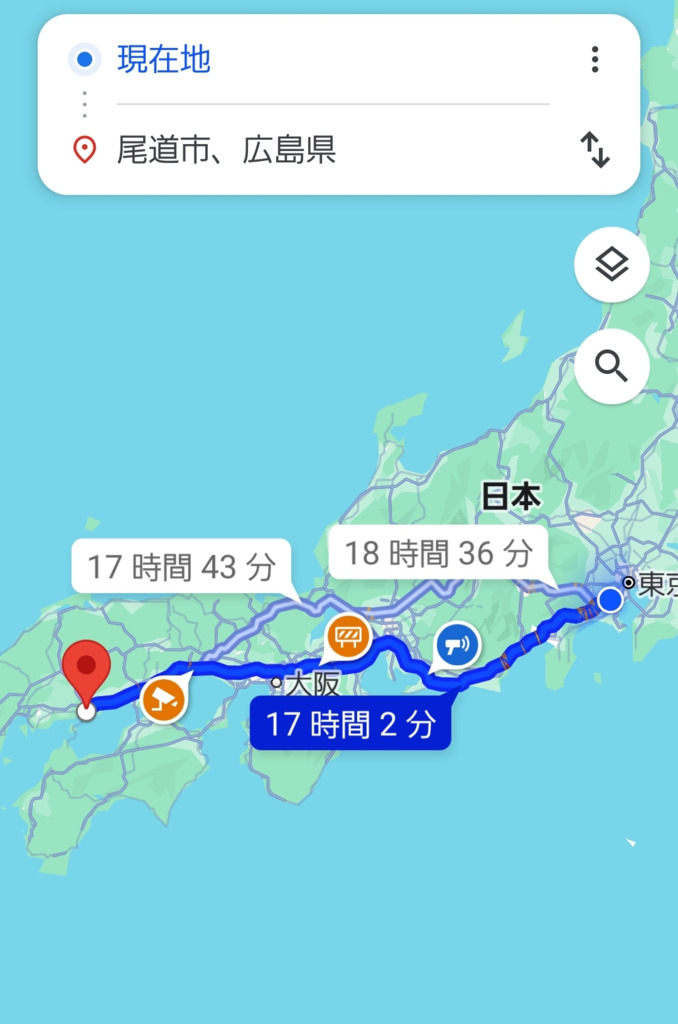Open the map layers selector
The image size is (678, 1024).
[x=611, y=265]
